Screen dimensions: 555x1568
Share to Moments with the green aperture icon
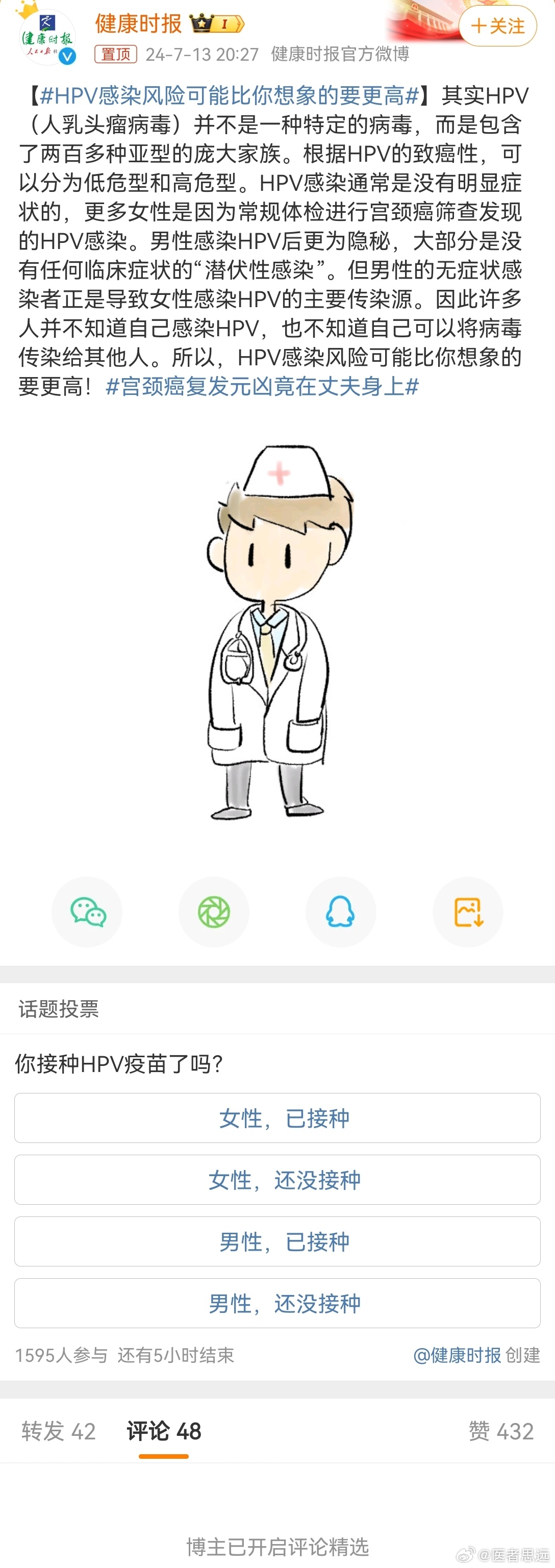(214, 912)
